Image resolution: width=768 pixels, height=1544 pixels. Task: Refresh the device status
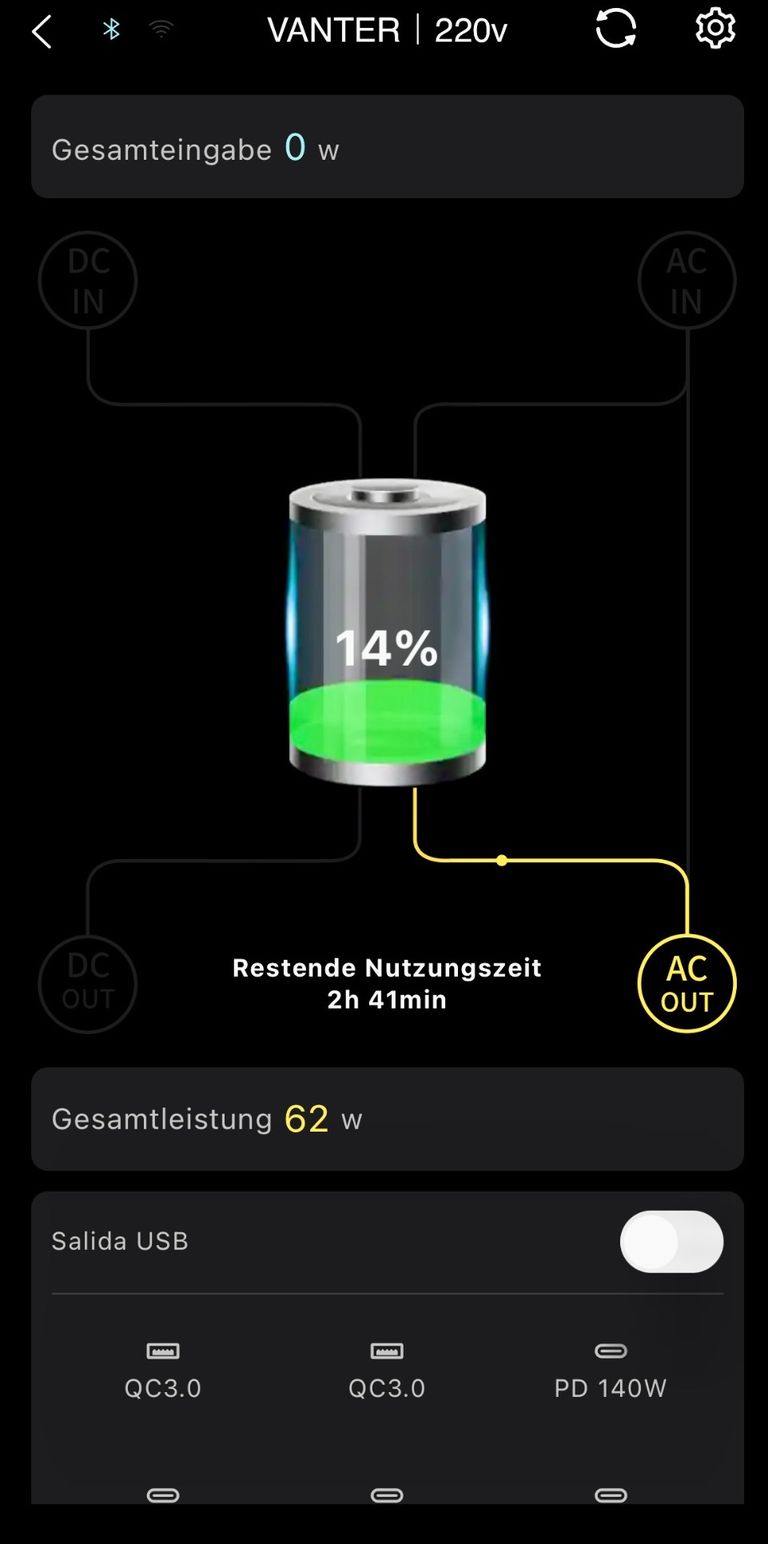[x=616, y=29]
